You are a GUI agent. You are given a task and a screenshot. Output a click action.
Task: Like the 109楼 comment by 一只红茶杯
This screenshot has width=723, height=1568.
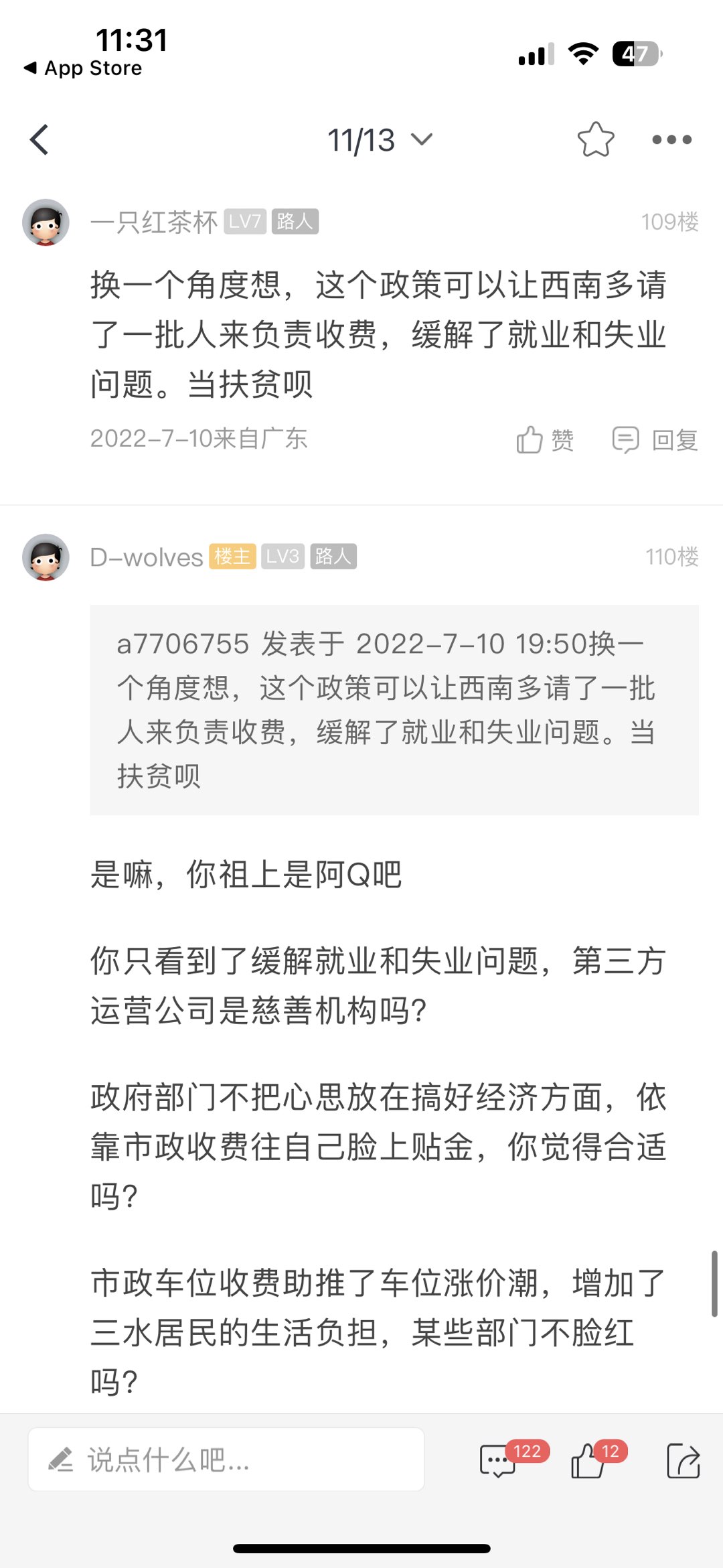(545, 440)
